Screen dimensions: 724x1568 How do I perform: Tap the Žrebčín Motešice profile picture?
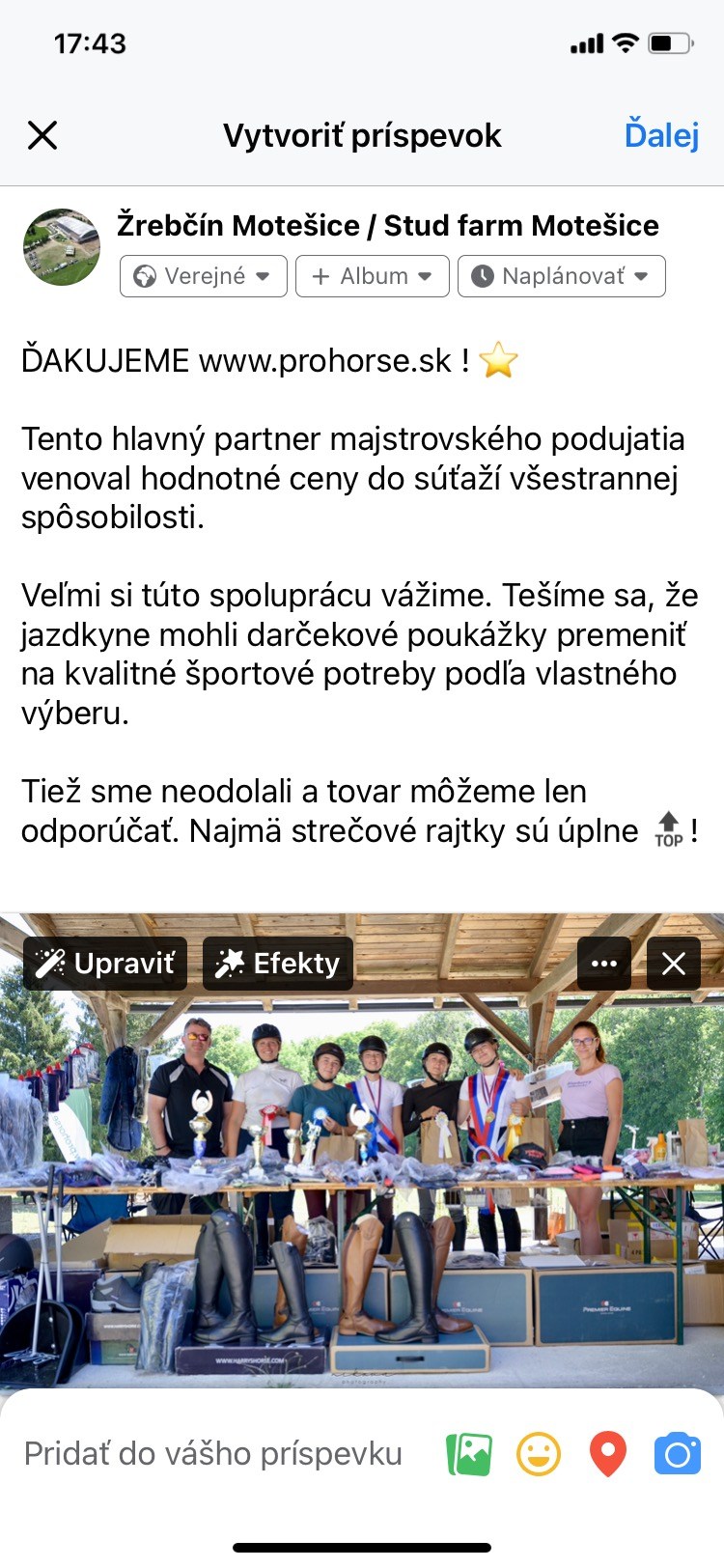click(62, 247)
